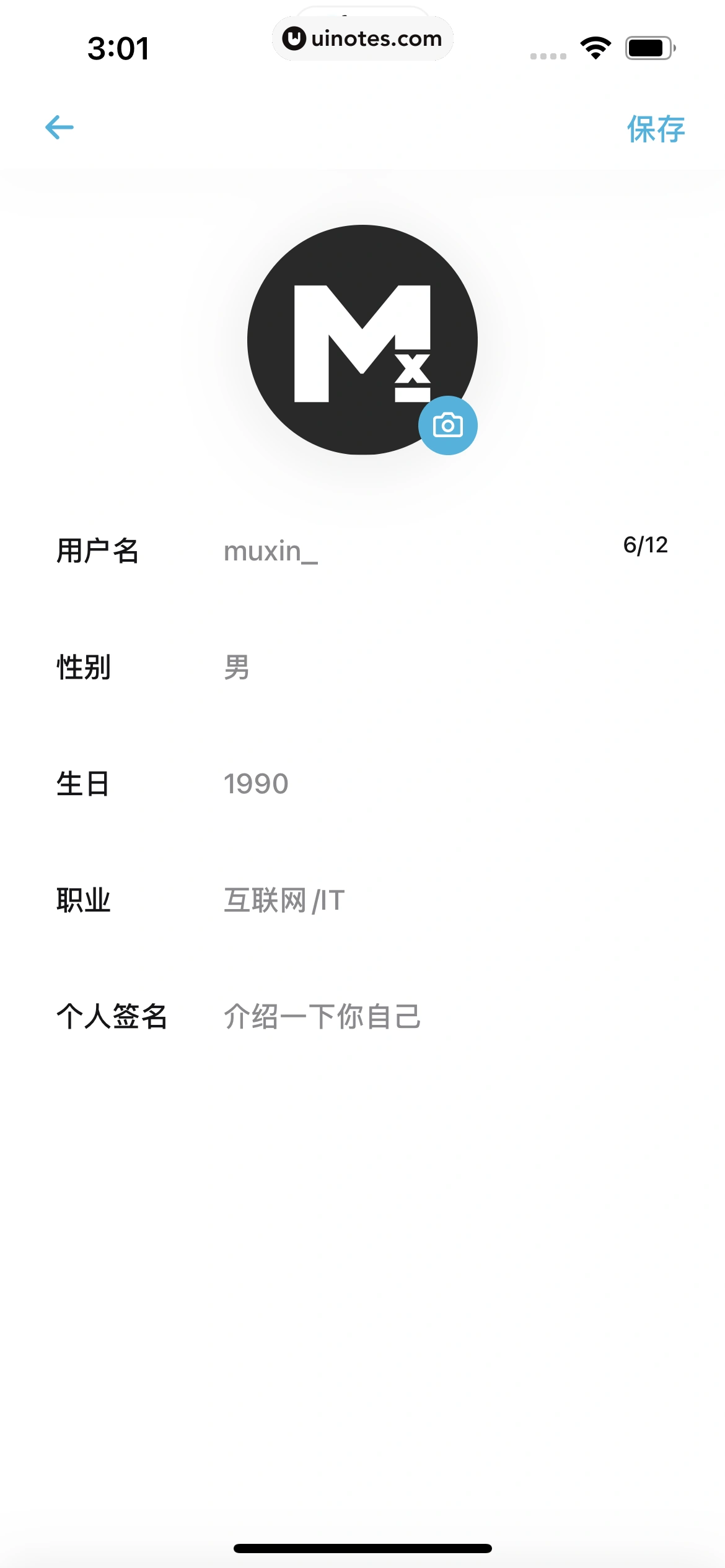This screenshot has height=1568, width=725.
Task: Click the 6/12 character counter
Action: (x=645, y=544)
